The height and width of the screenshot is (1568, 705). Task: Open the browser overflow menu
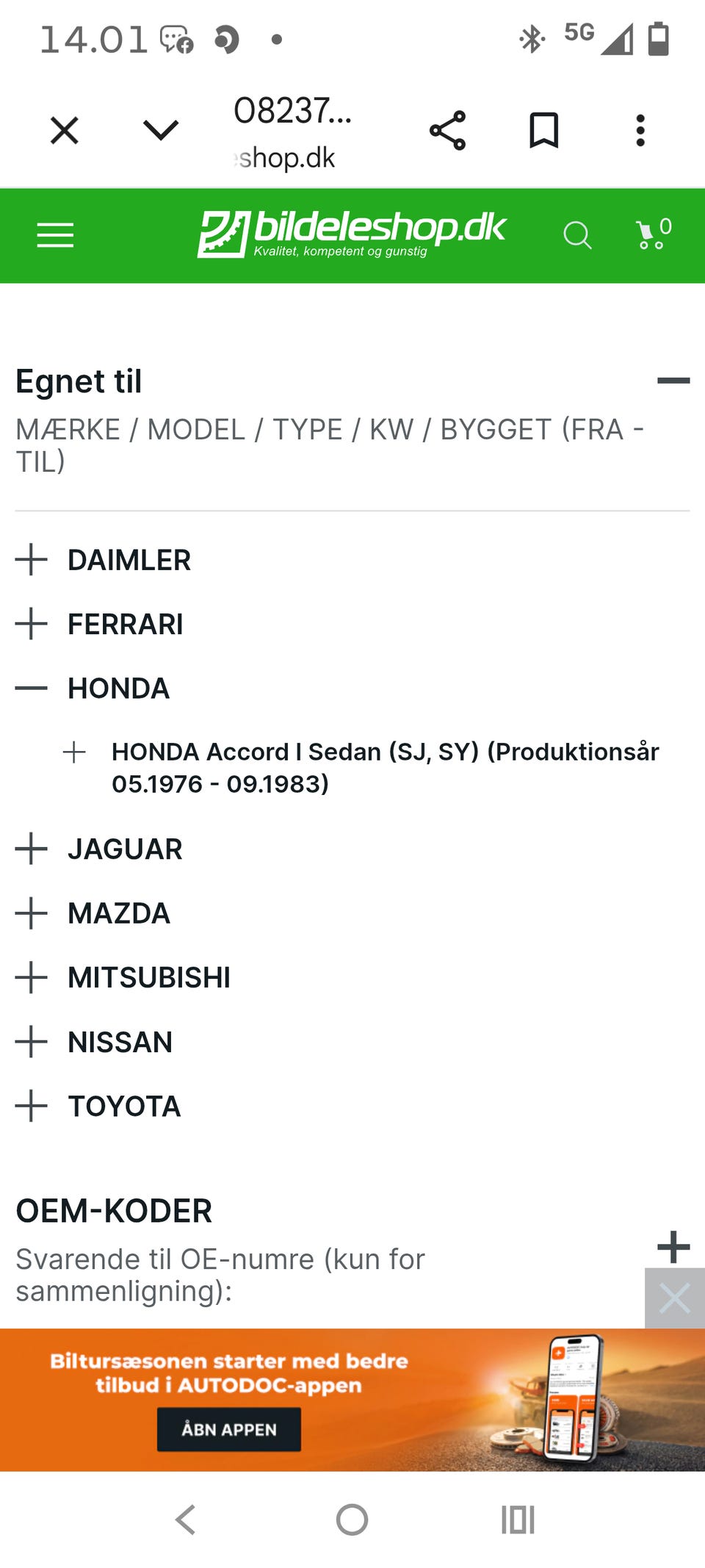[x=640, y=131]
